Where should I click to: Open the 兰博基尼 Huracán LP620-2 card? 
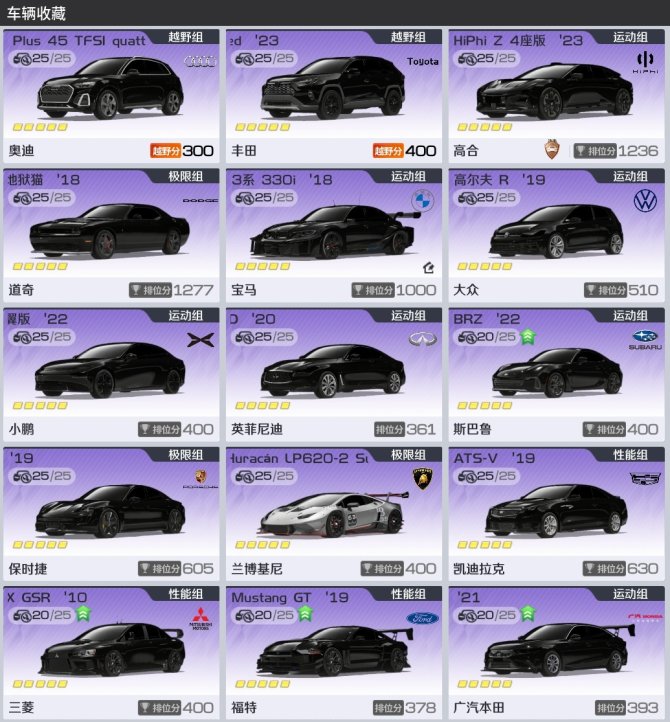pos(334,513)
